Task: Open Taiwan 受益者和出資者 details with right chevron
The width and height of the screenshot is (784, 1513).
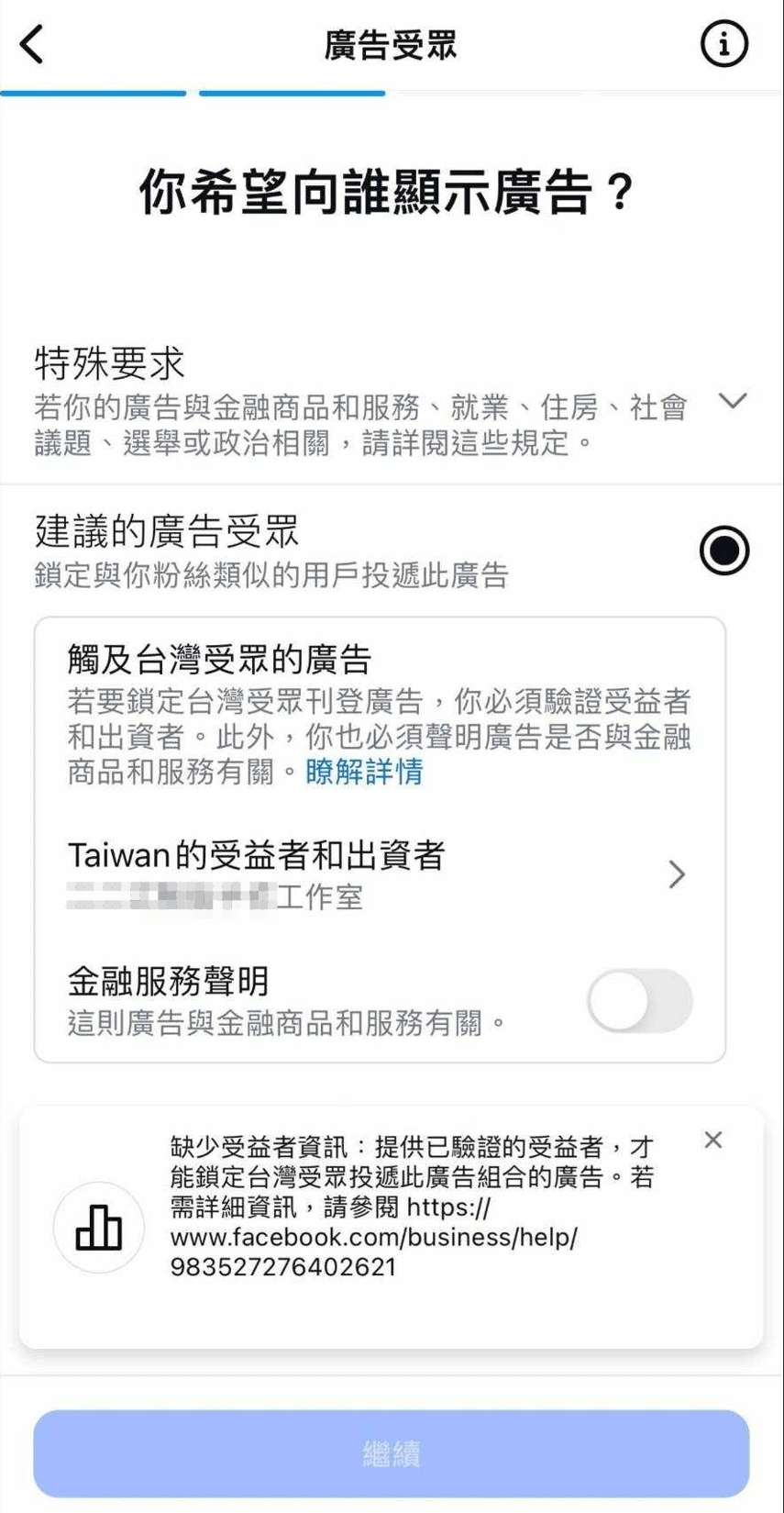Action: pyautogui.click(x=677, y=876)
